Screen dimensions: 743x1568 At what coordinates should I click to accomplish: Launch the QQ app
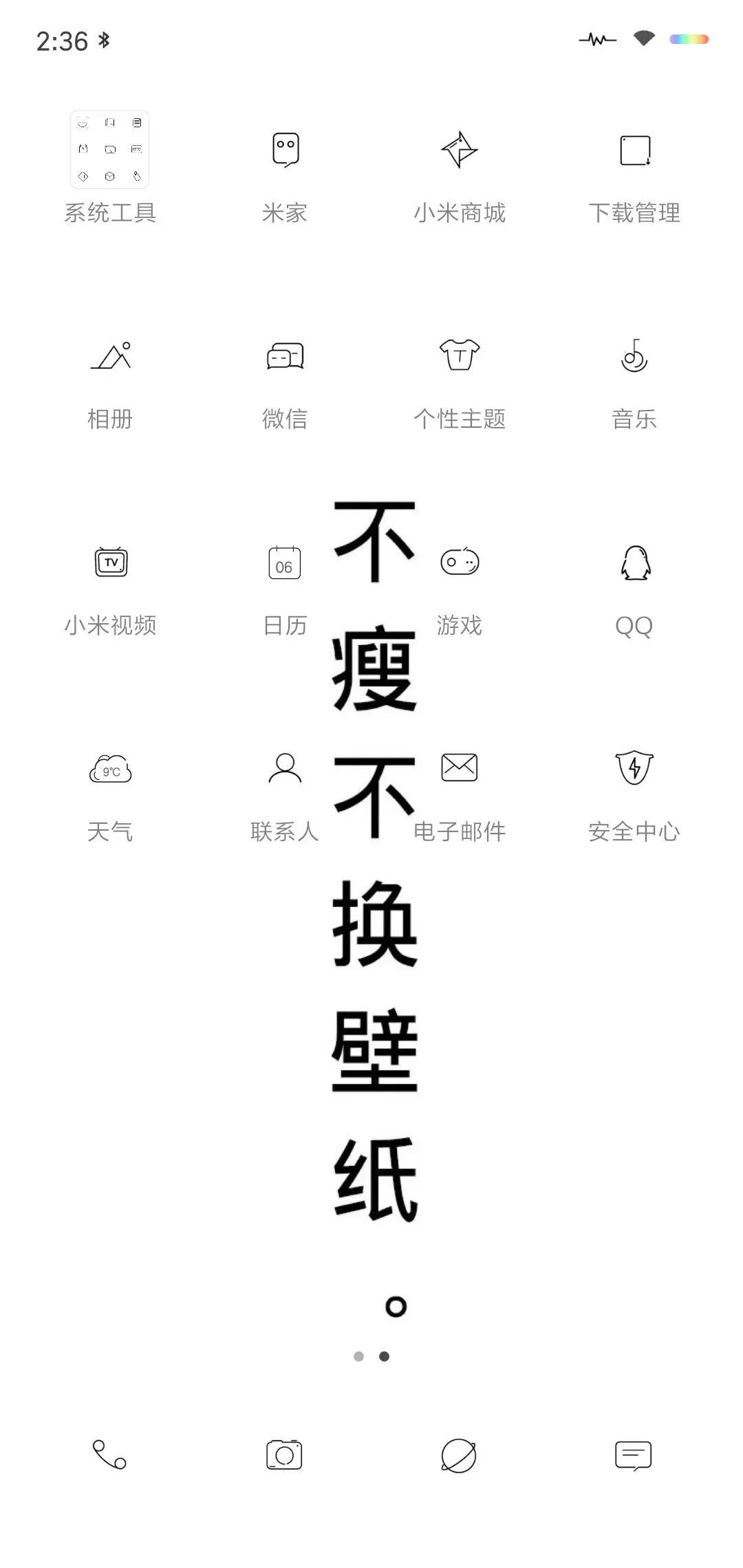634,562
